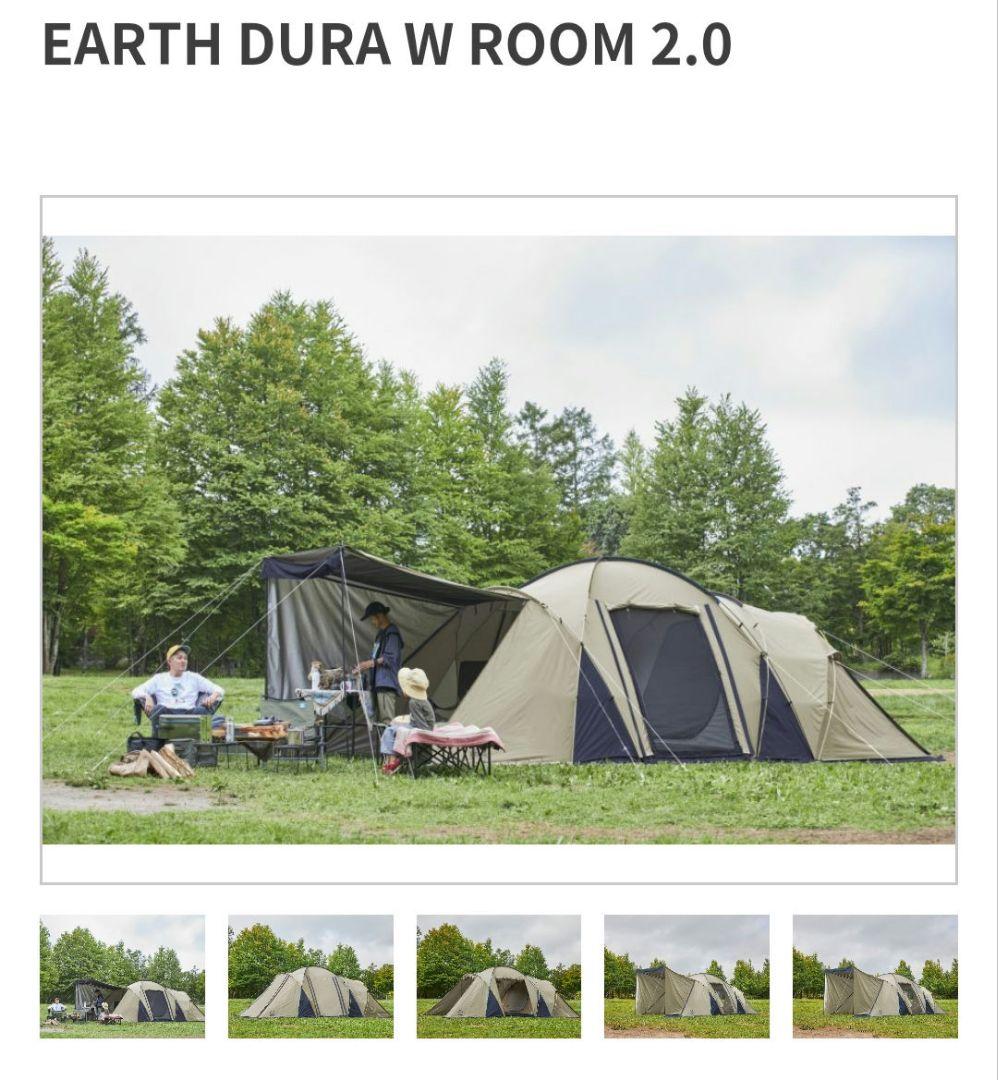The height and width of the screenshot is (1080, 998).
Task: Open the large EARTH DURA W ROOM main photo
Action: point(498,540)
